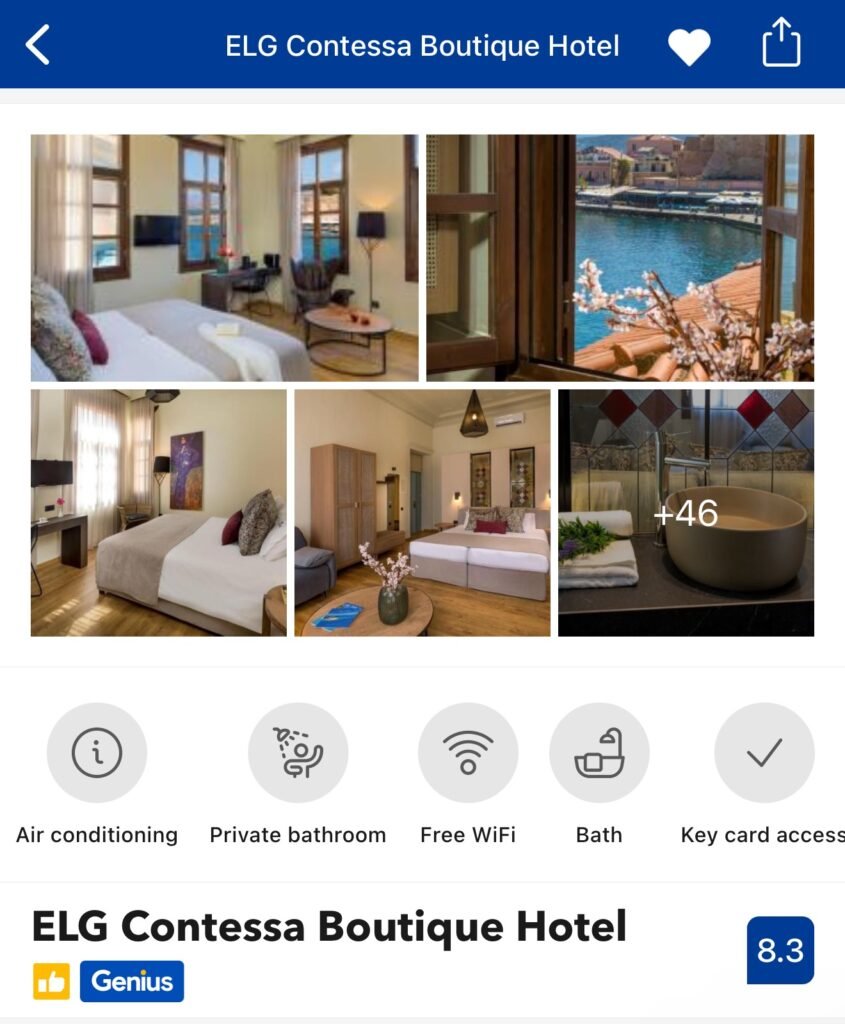Image resolution: width=845 pixels, height=1024 pixels.
Task: Tap the Private bathroom facility icon
Action: pos(298,753)
